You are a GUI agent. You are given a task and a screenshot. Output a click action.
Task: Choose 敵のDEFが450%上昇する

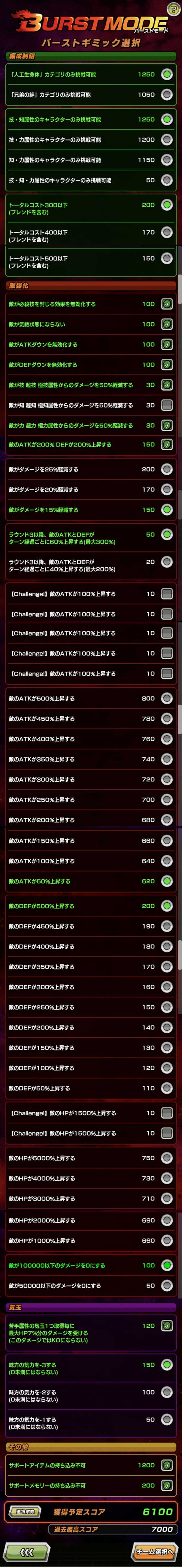click(x=166, y=926)
